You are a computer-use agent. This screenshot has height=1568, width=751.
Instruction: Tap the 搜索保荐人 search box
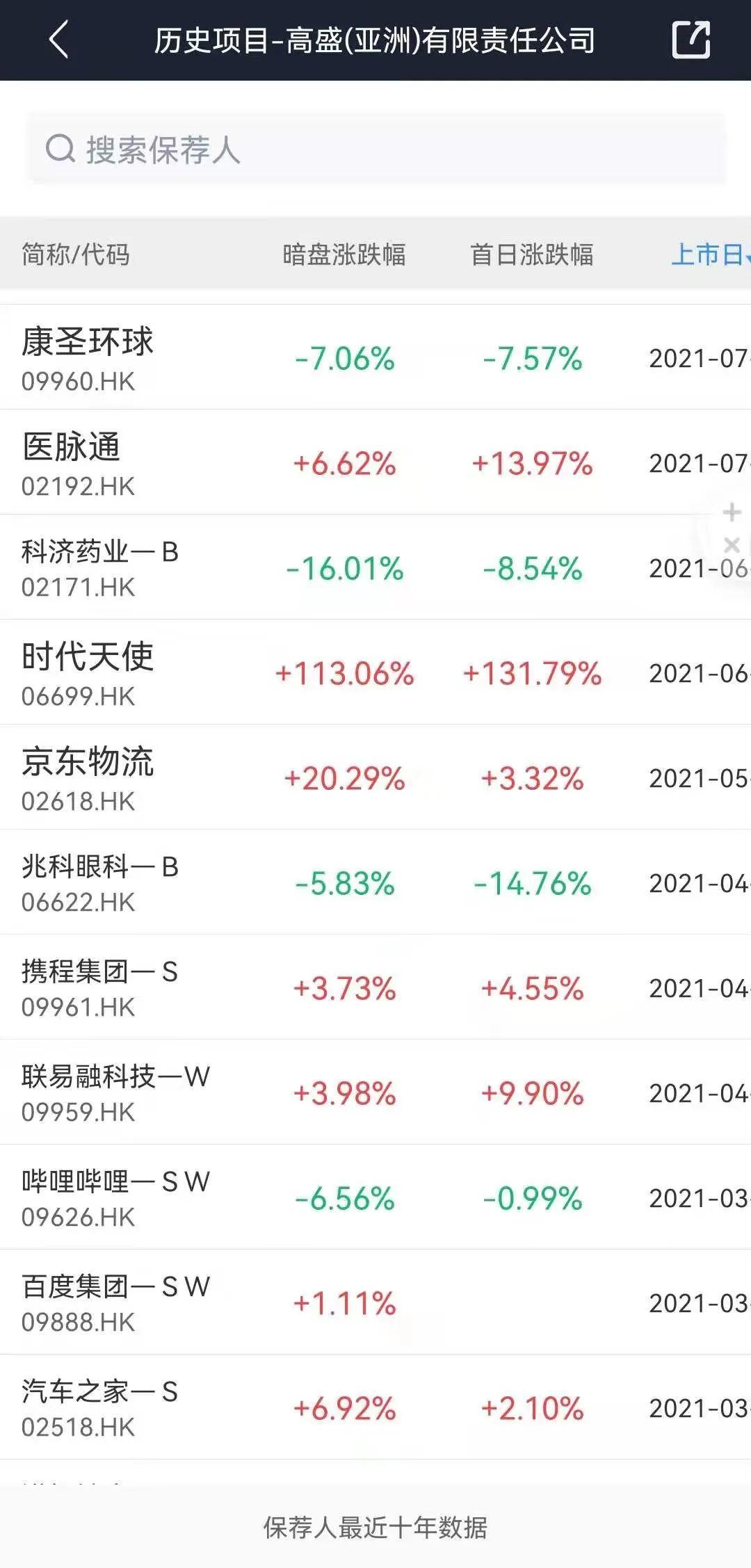pos(375,149)
